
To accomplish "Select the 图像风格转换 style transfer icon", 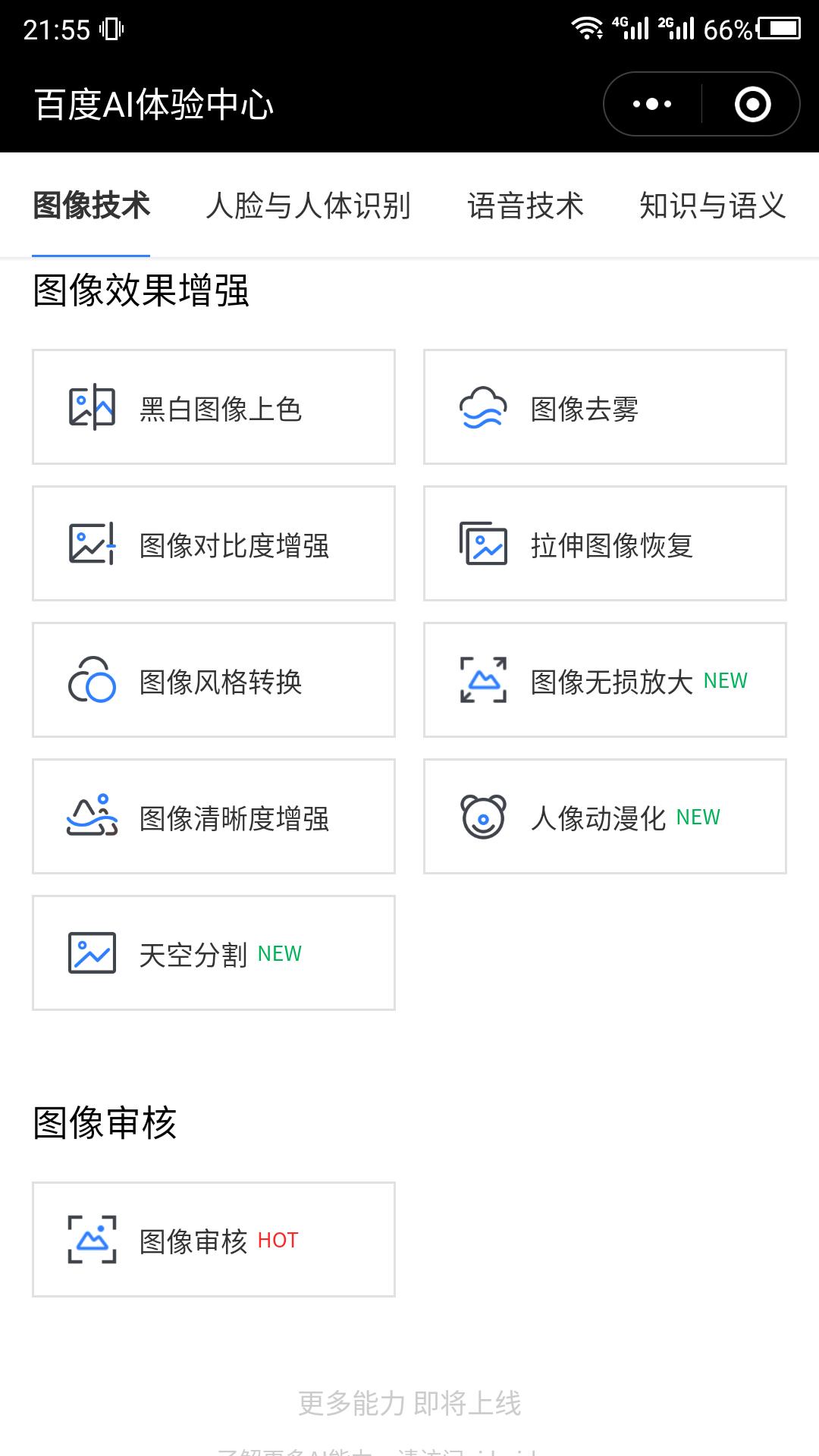I will tap(90, 679).
